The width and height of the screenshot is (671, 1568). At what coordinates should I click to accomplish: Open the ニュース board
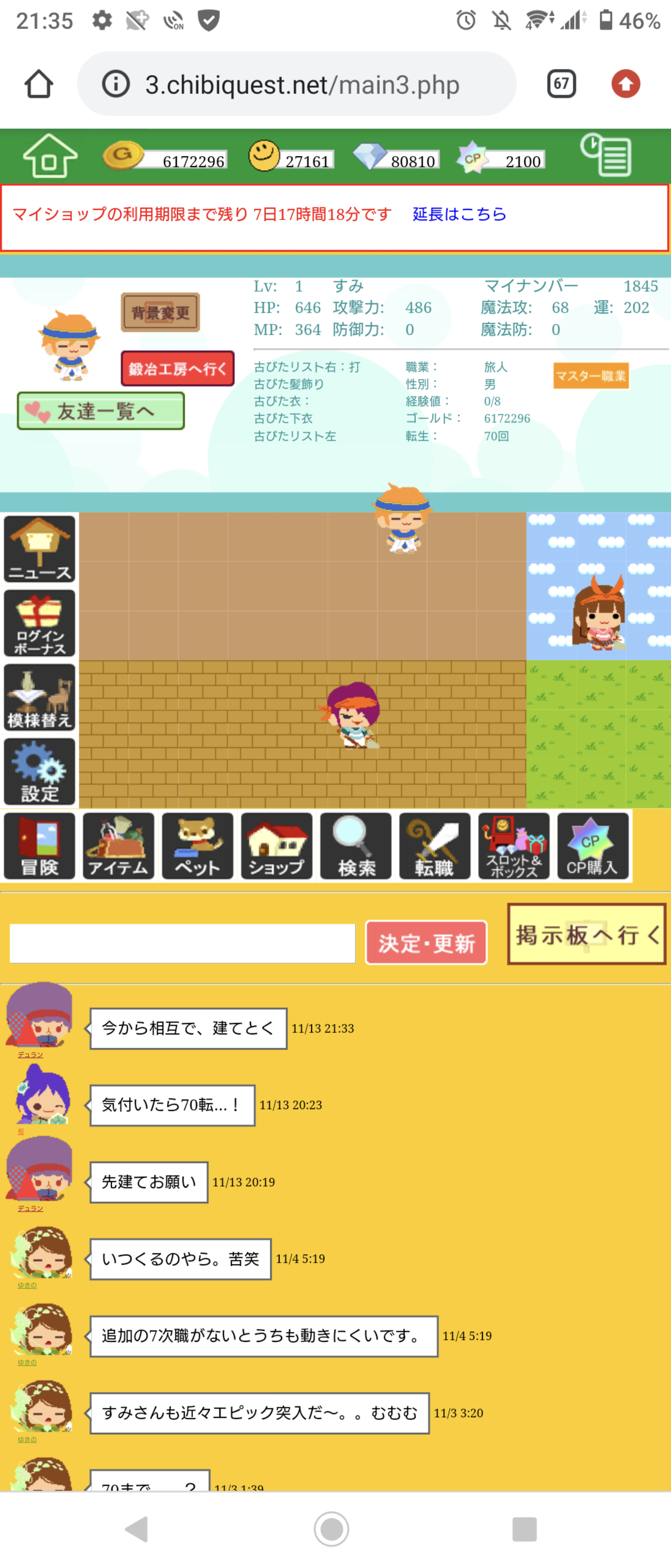coord(40,549)
